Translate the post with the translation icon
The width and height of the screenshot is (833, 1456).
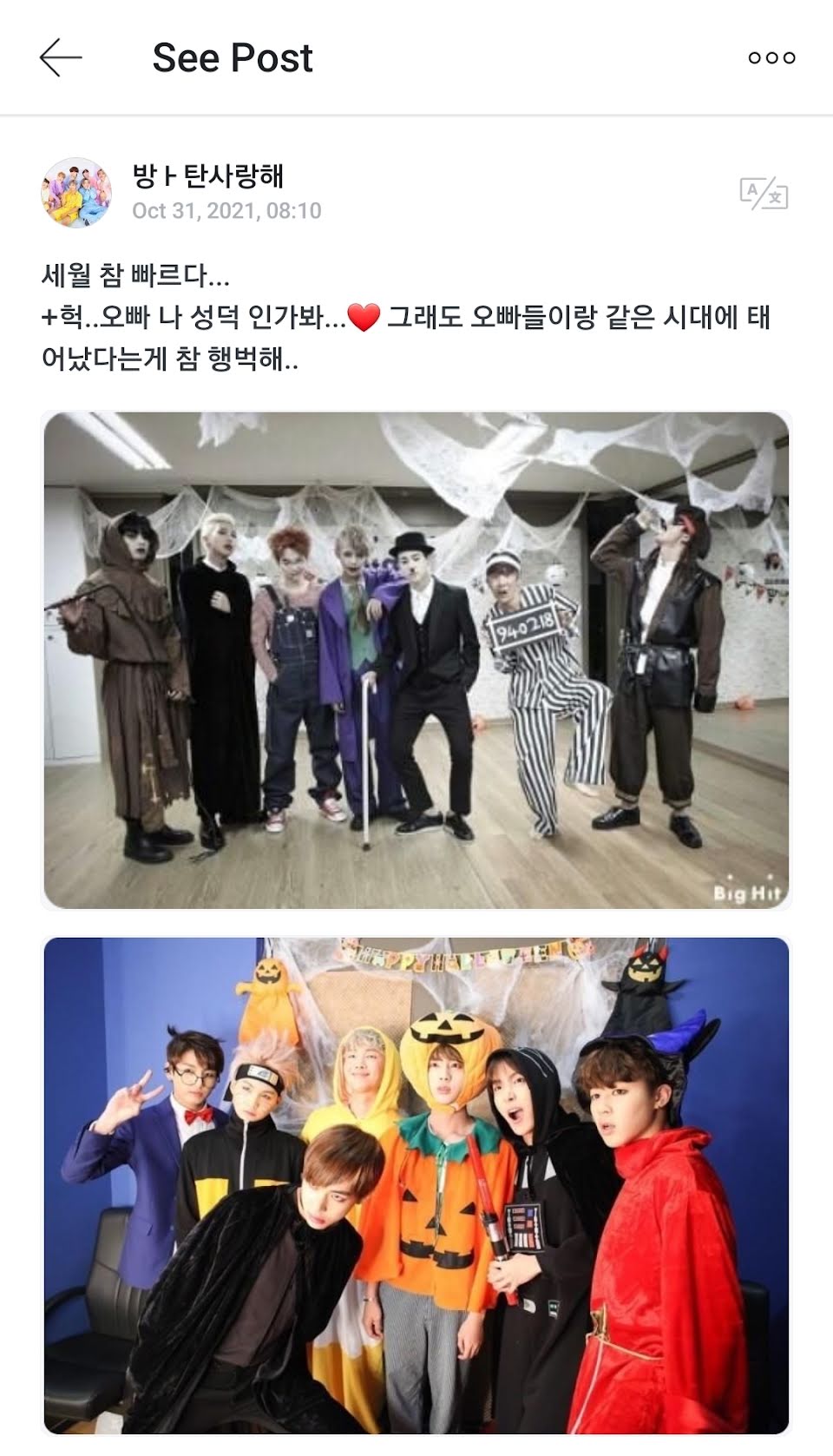(763, 193)
